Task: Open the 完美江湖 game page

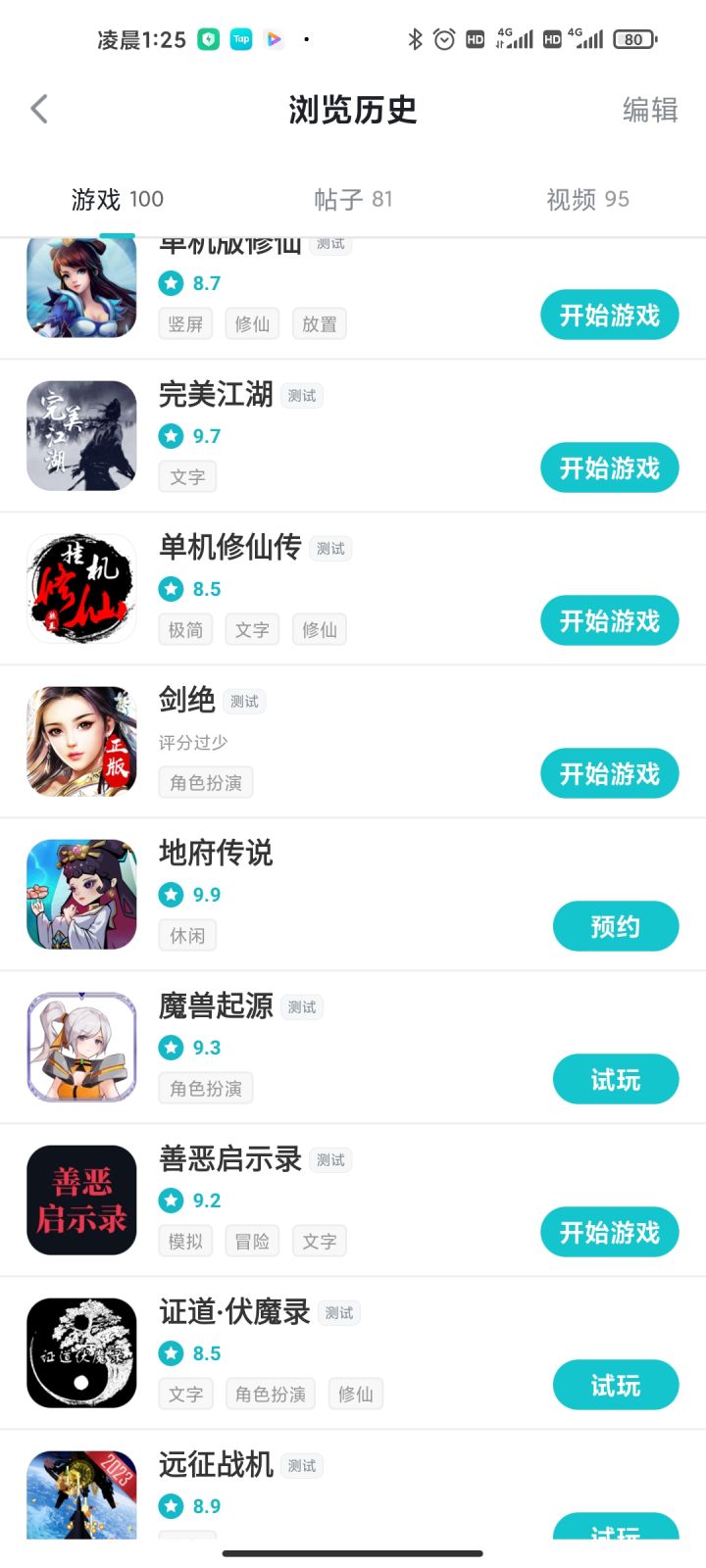Action: (x=216, y=395)
